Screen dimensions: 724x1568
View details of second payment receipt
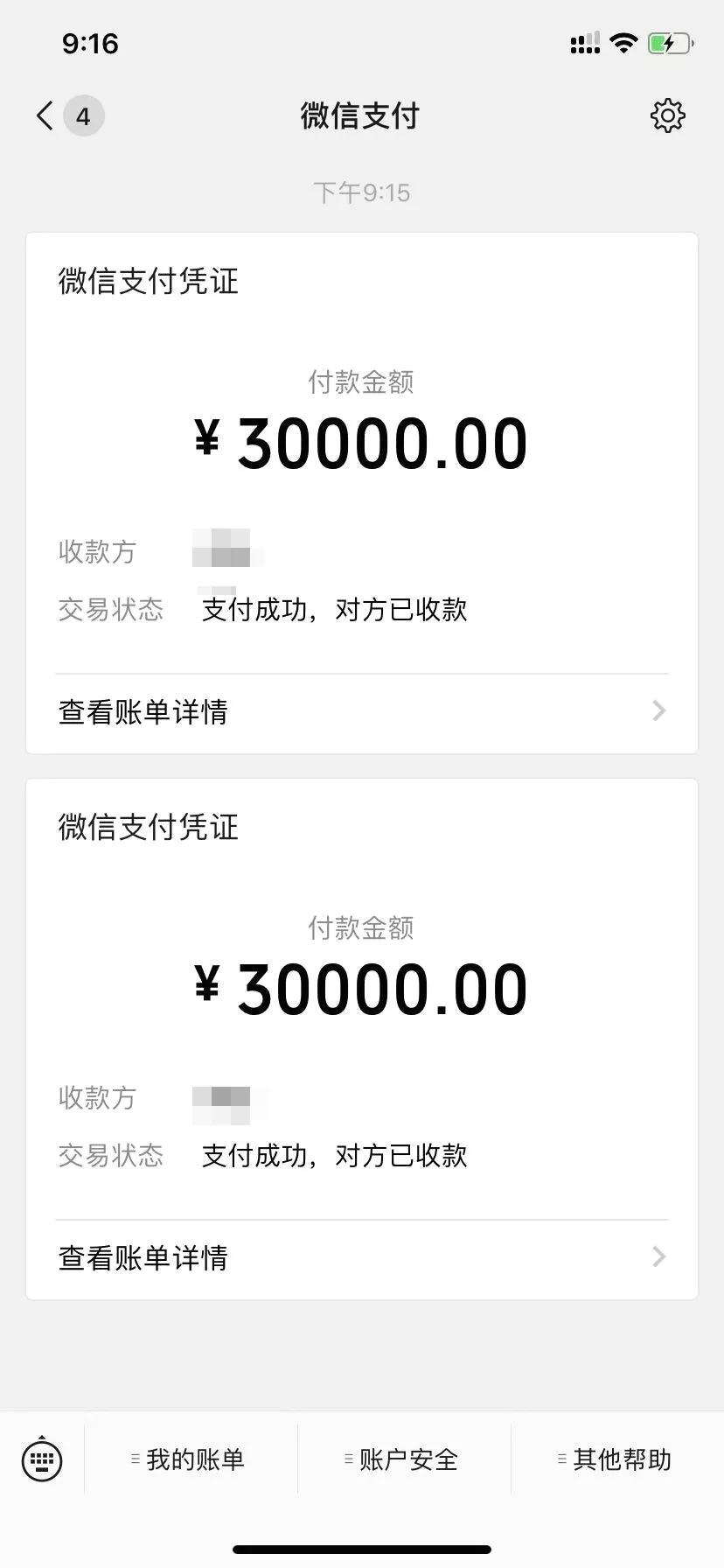[142, 1257]
